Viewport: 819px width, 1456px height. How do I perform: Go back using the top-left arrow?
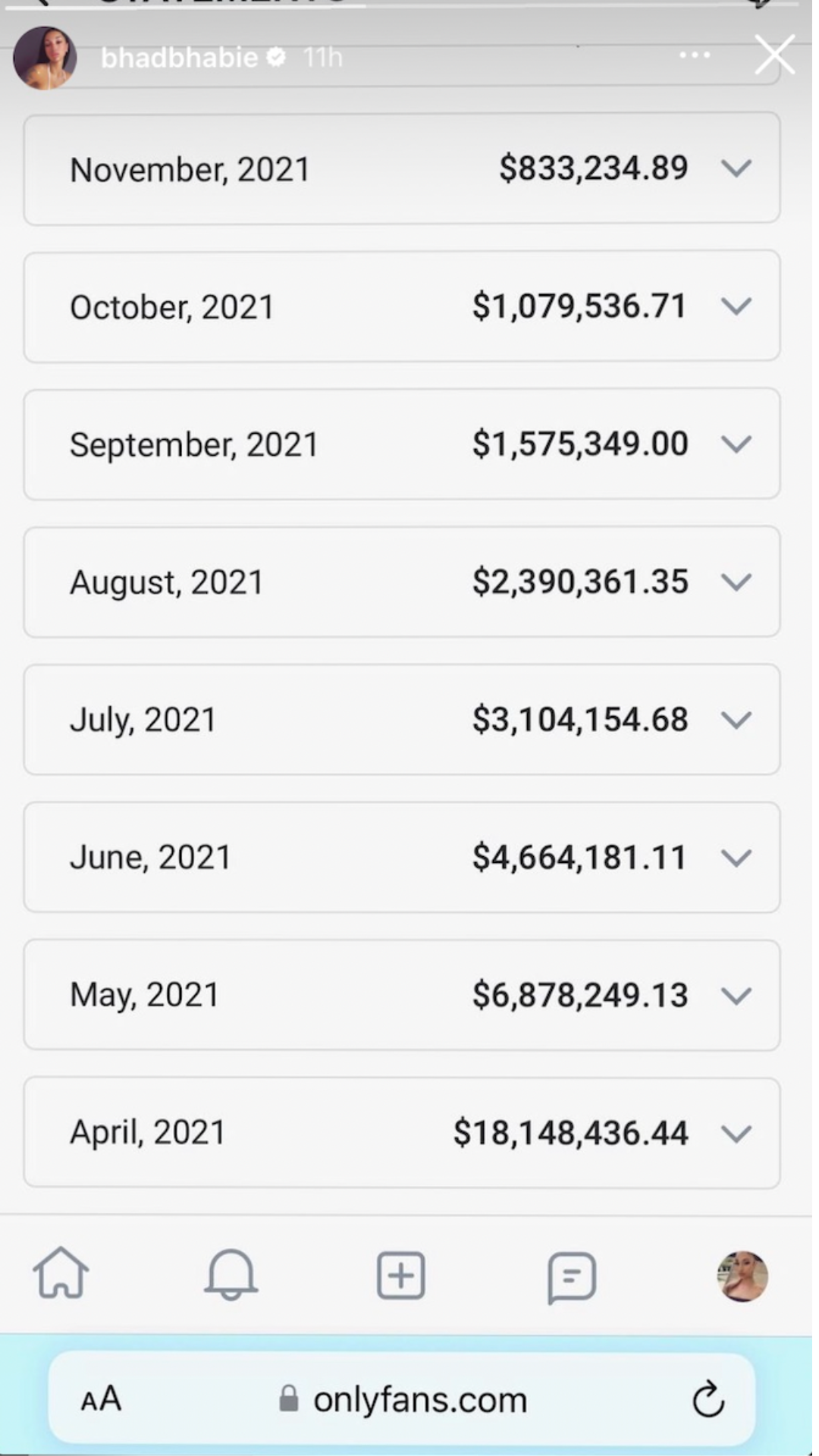point(42,6)
